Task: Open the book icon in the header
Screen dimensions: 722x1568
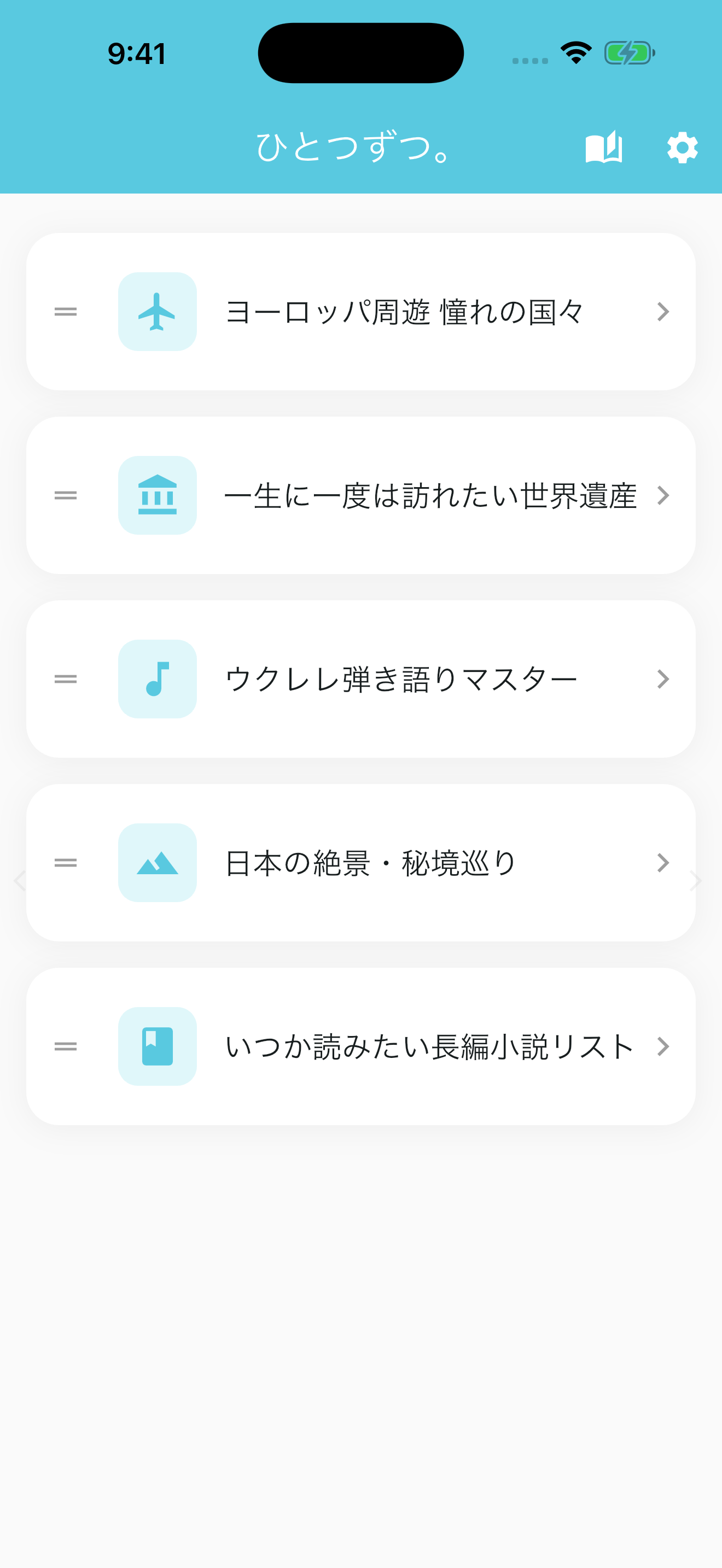Action: 603,147
